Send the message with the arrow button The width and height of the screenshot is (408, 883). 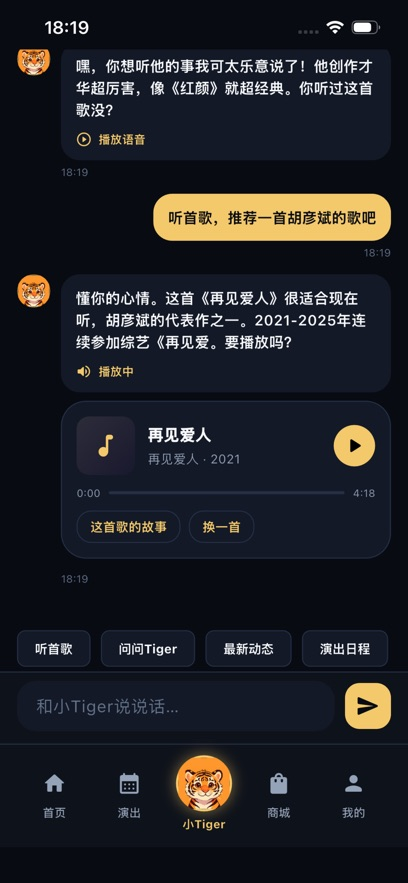click(x=367, y=706)
